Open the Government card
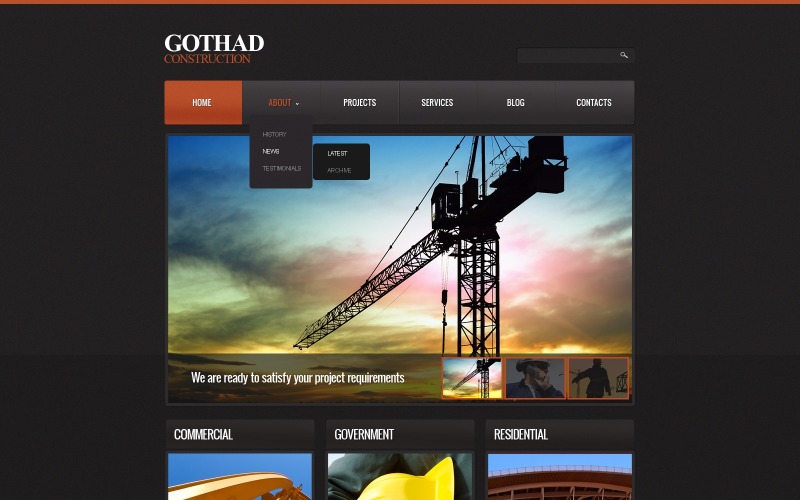 click(x=364, y=435)
